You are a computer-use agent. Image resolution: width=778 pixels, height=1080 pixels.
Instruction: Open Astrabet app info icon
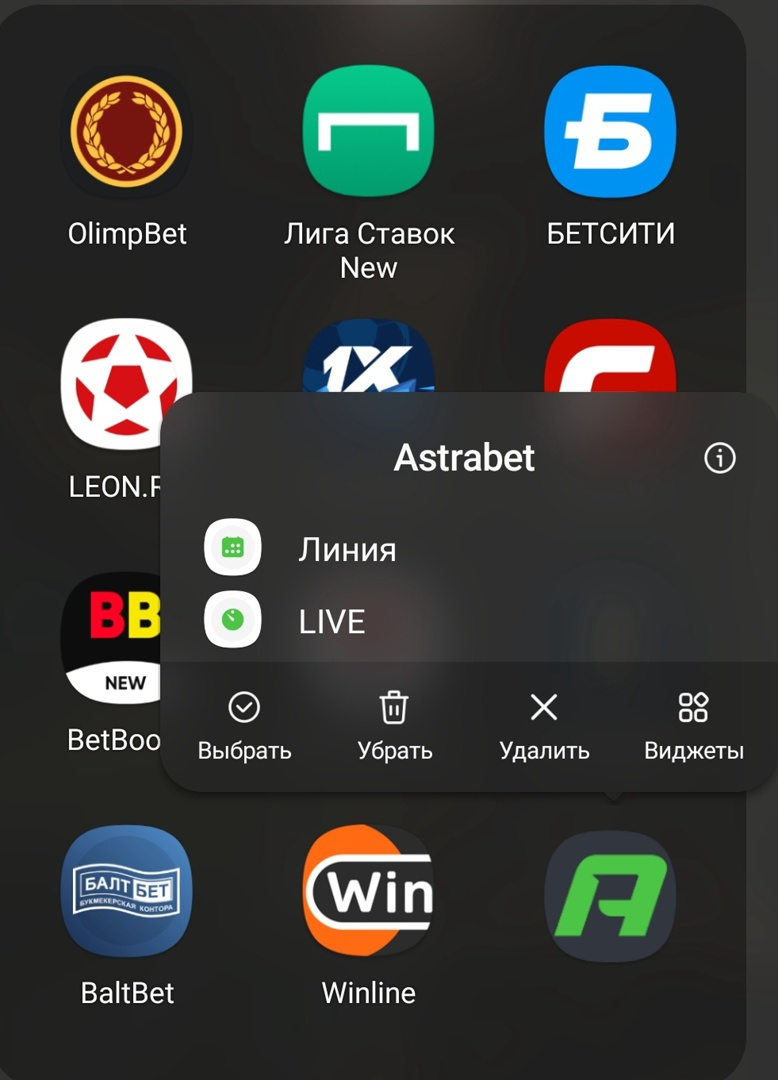[720, 458]
